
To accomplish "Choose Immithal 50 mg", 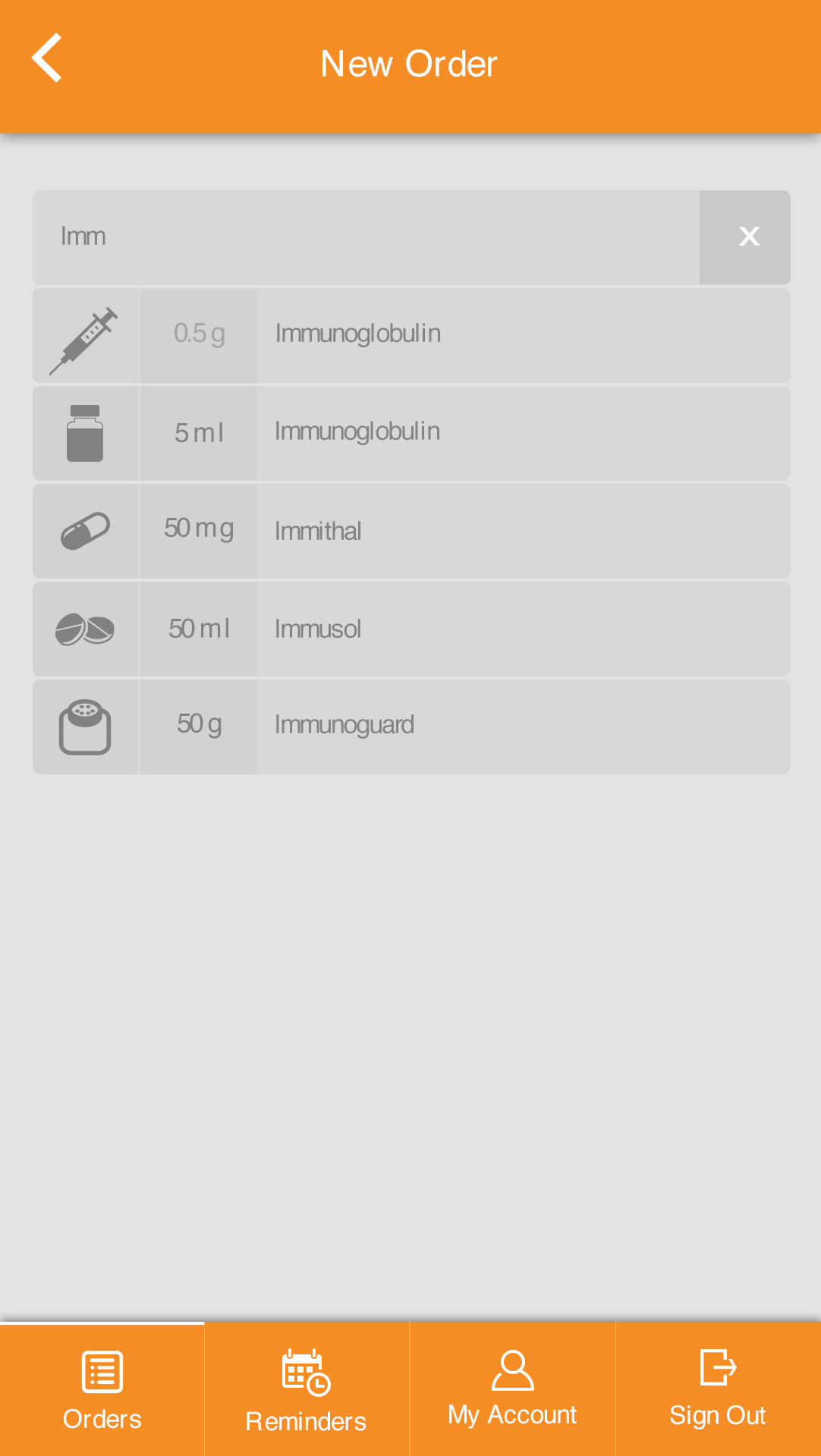I will (x=411, y=531).
